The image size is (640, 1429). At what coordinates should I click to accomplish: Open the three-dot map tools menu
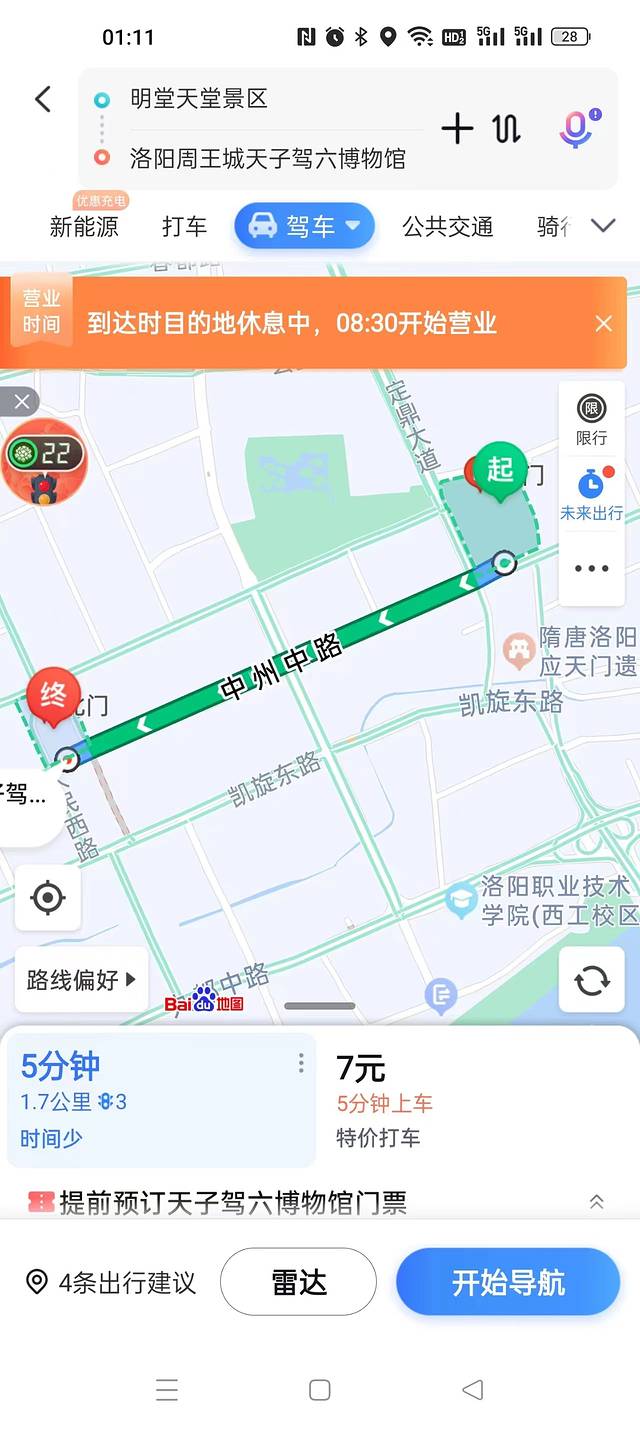[591, 568]
